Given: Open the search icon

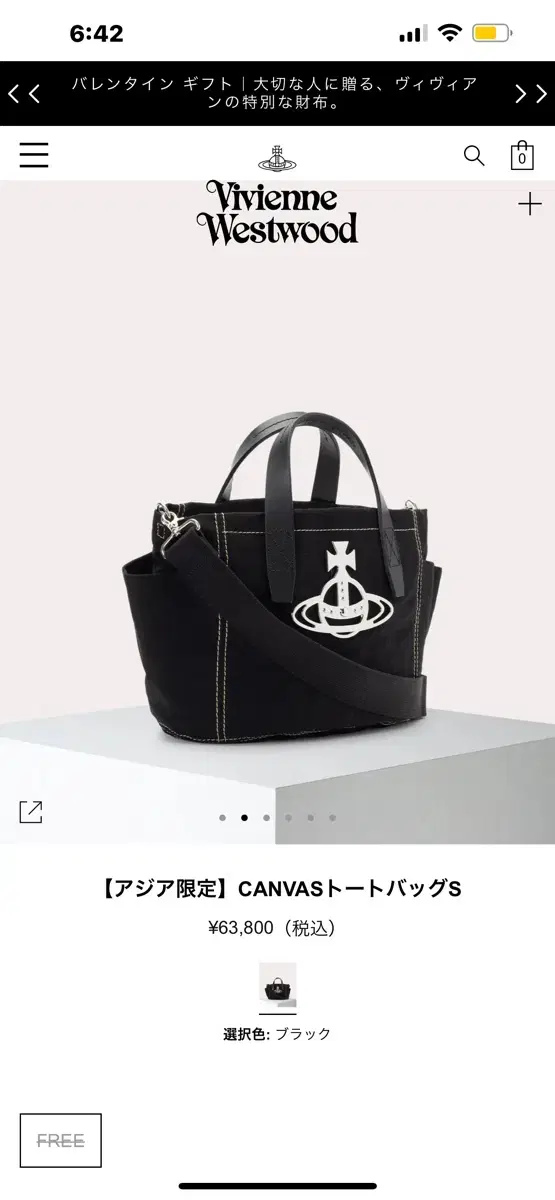Looking at the screenshot, I should (474, 155).
